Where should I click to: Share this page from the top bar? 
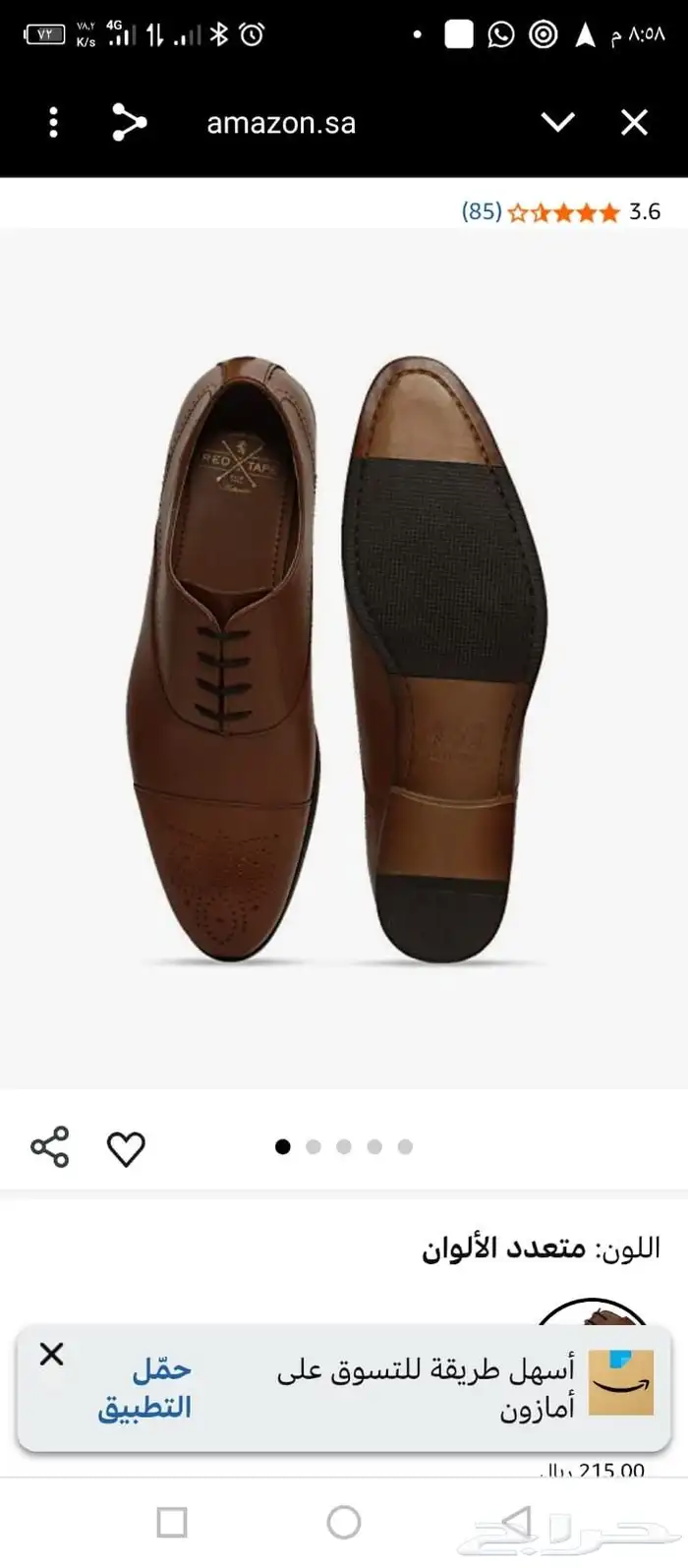128,123
